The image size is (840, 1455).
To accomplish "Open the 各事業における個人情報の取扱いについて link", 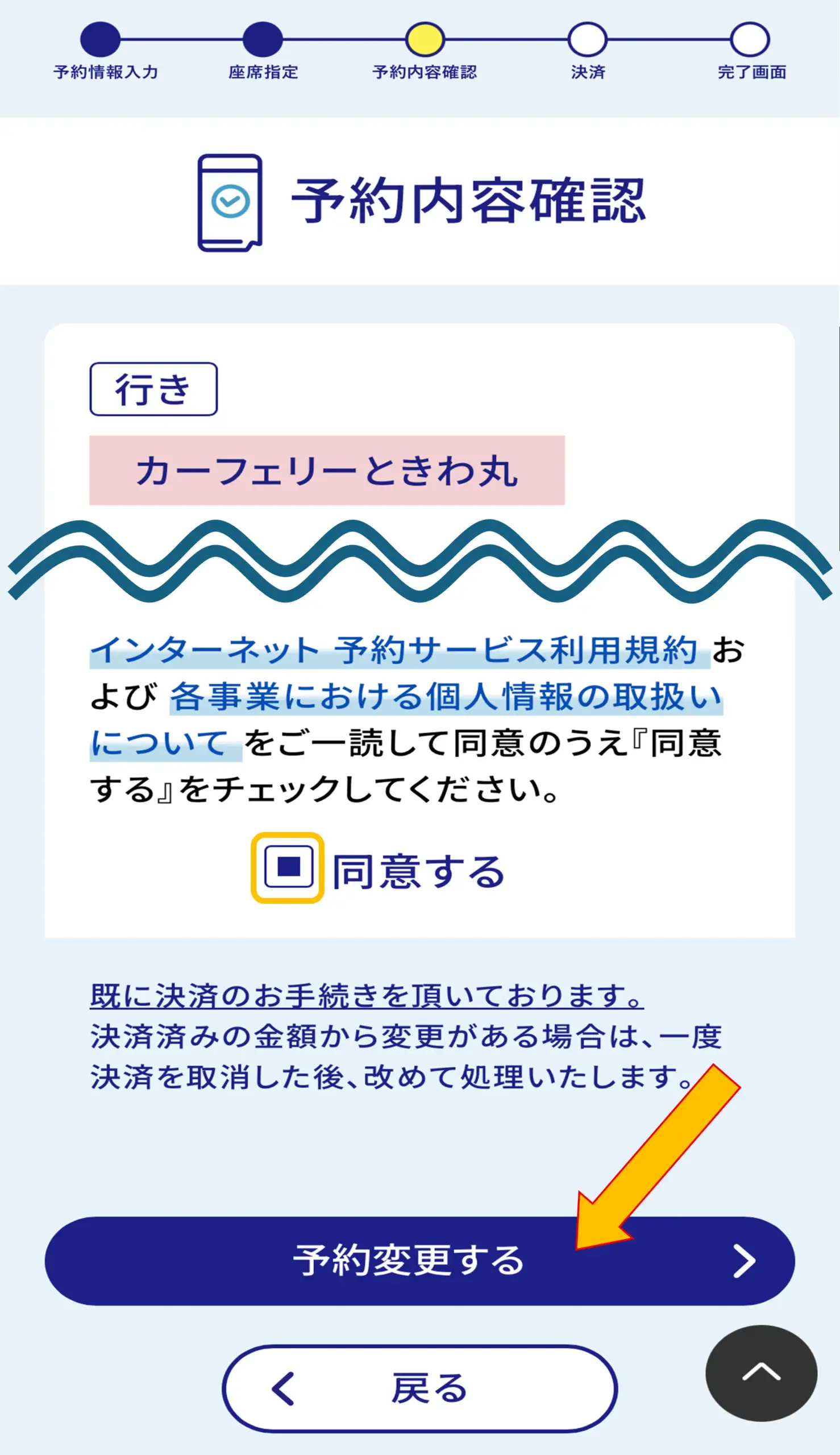I will pos(446,697).
